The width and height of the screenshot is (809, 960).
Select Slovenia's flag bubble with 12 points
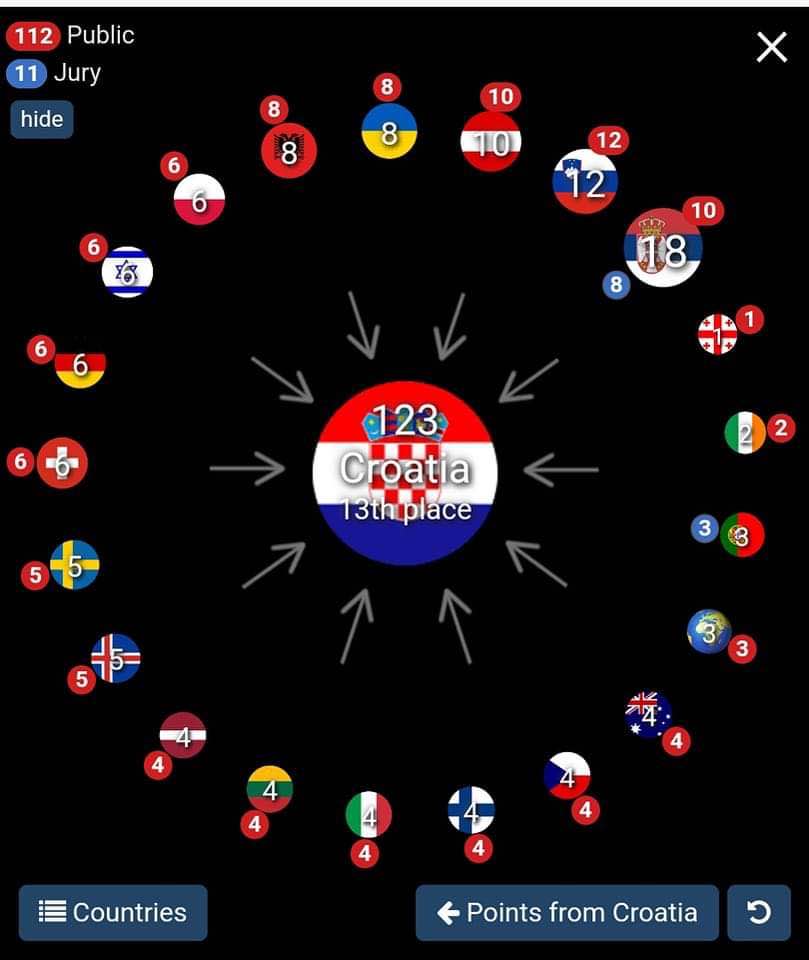[x=586, y=181]
